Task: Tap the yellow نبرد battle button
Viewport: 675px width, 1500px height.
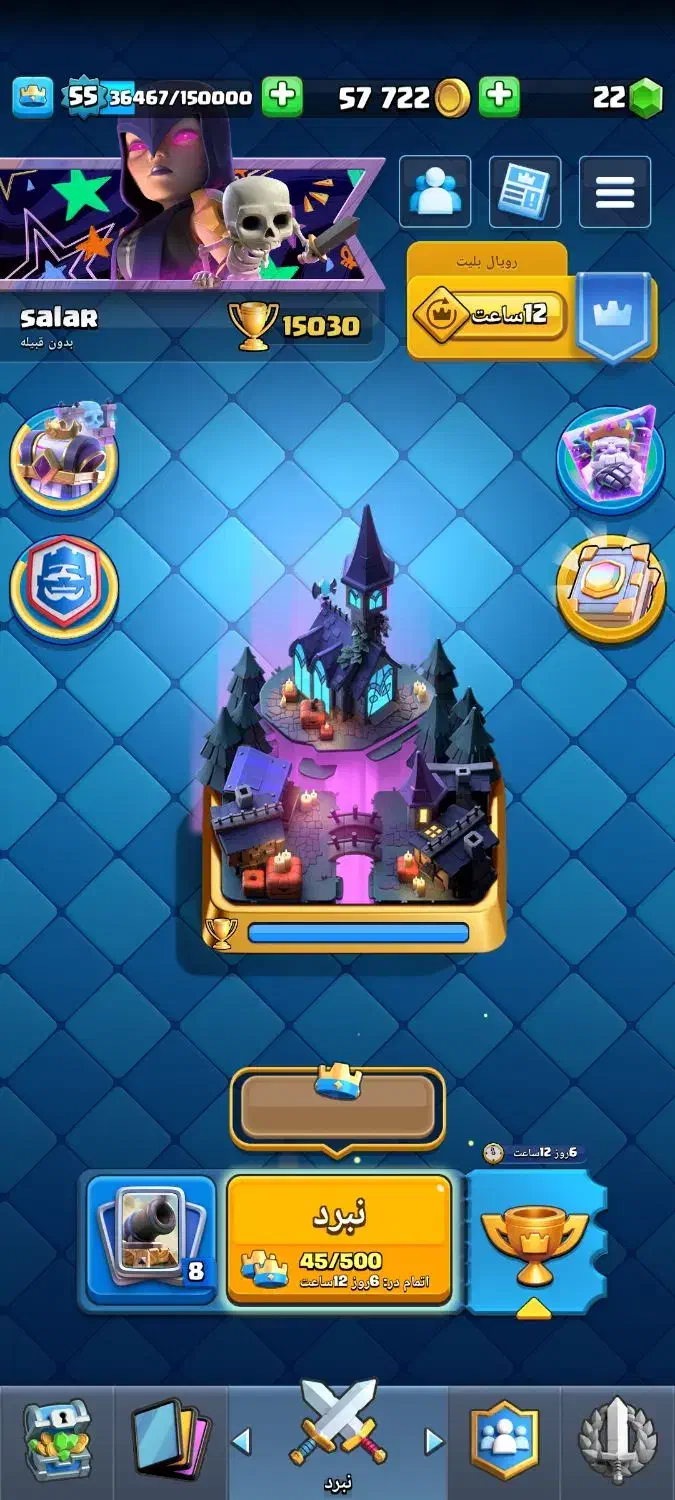Action: 339,1240
